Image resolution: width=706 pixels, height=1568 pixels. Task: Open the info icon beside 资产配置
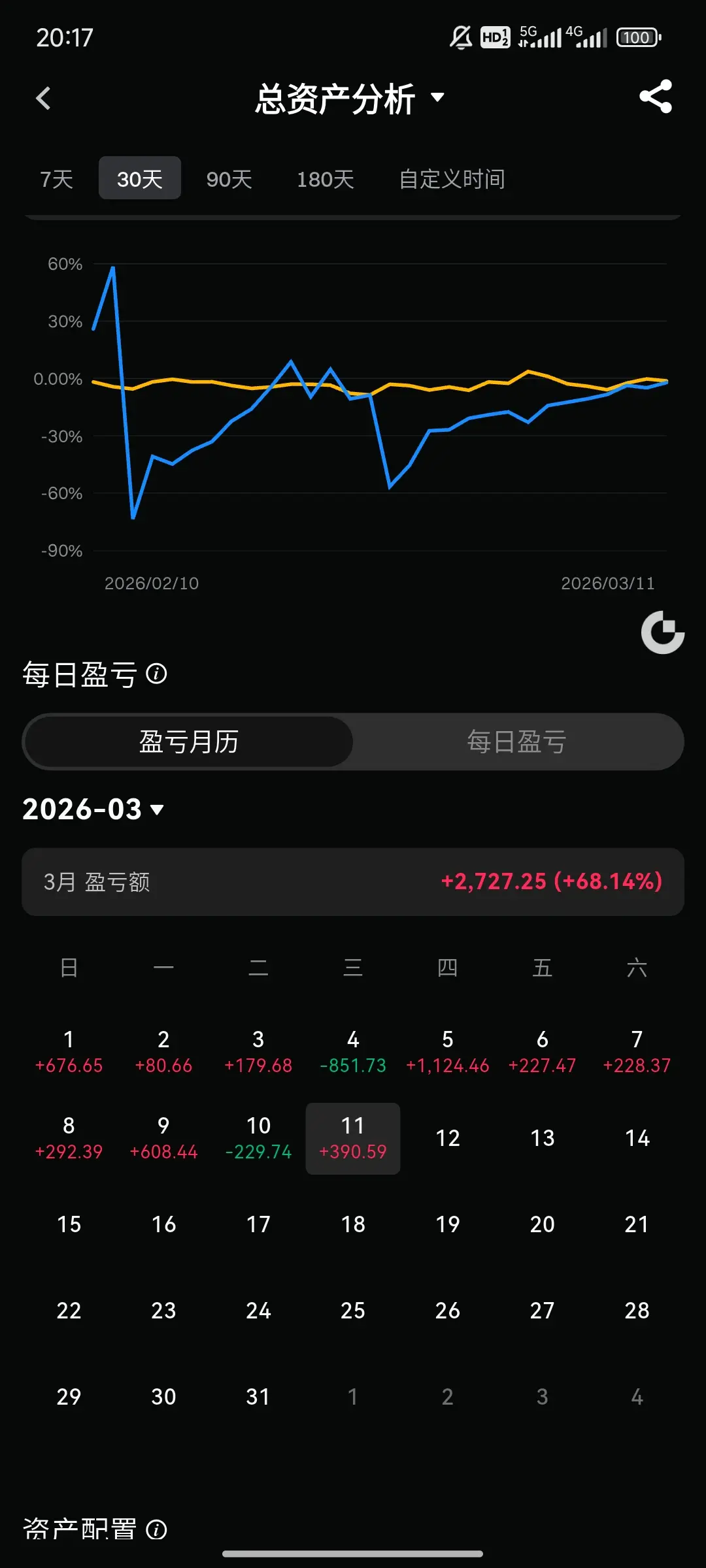[156, 1529]
